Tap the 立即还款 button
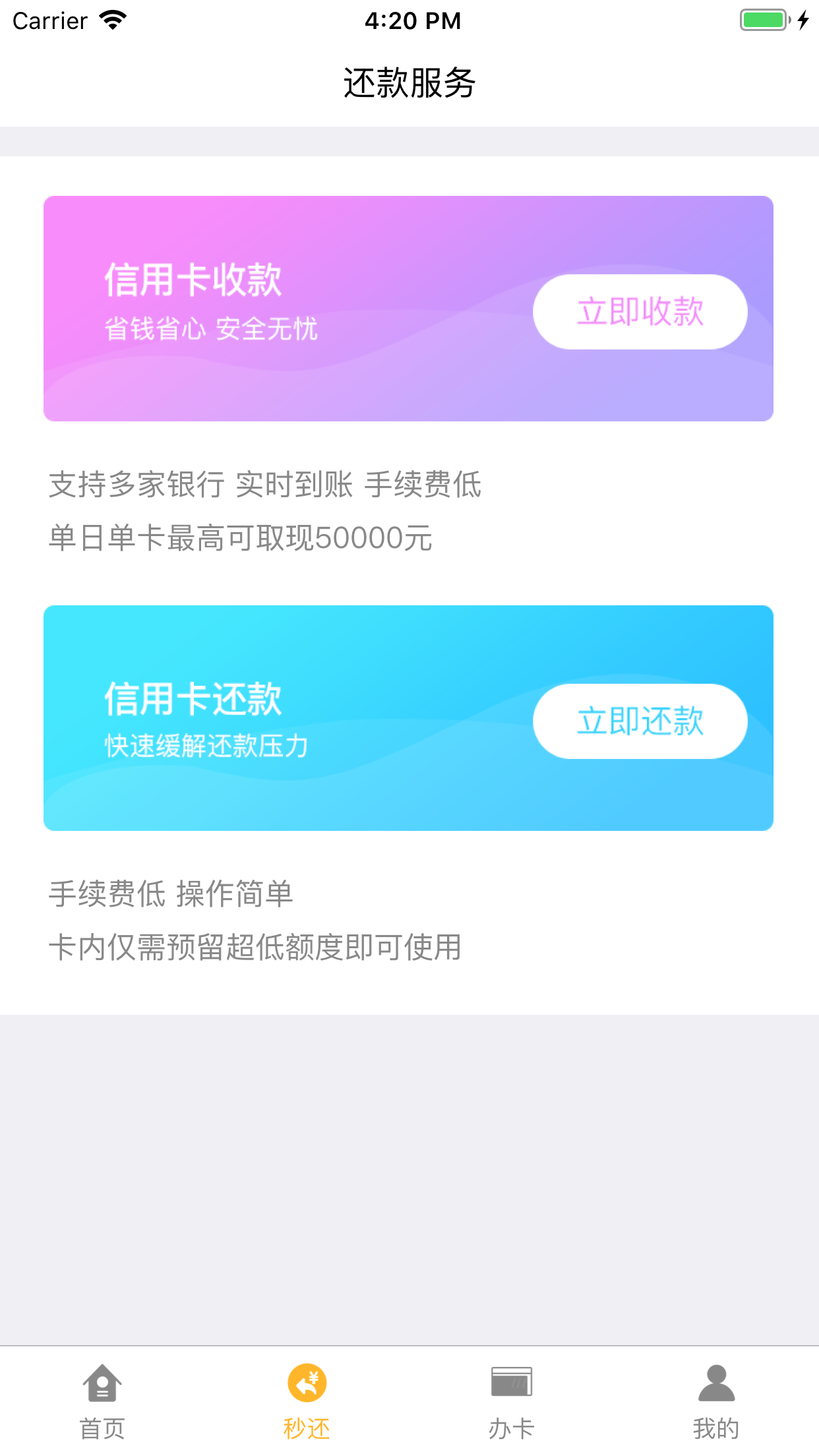Image resolution: width=819 pixels, height=1456 pixels. click(640, 721)
